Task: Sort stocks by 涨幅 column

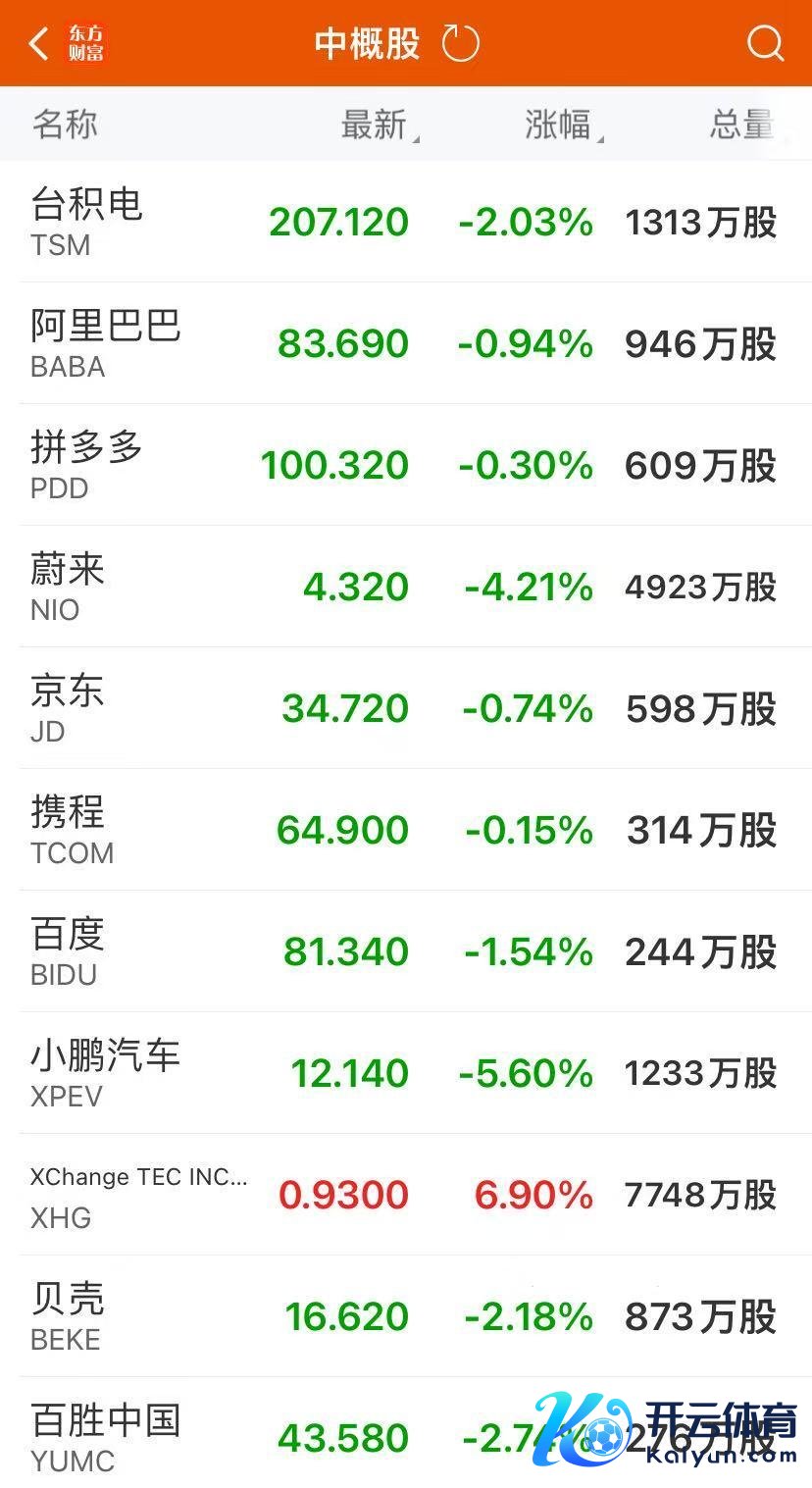Action: click(x=562, y=125)
